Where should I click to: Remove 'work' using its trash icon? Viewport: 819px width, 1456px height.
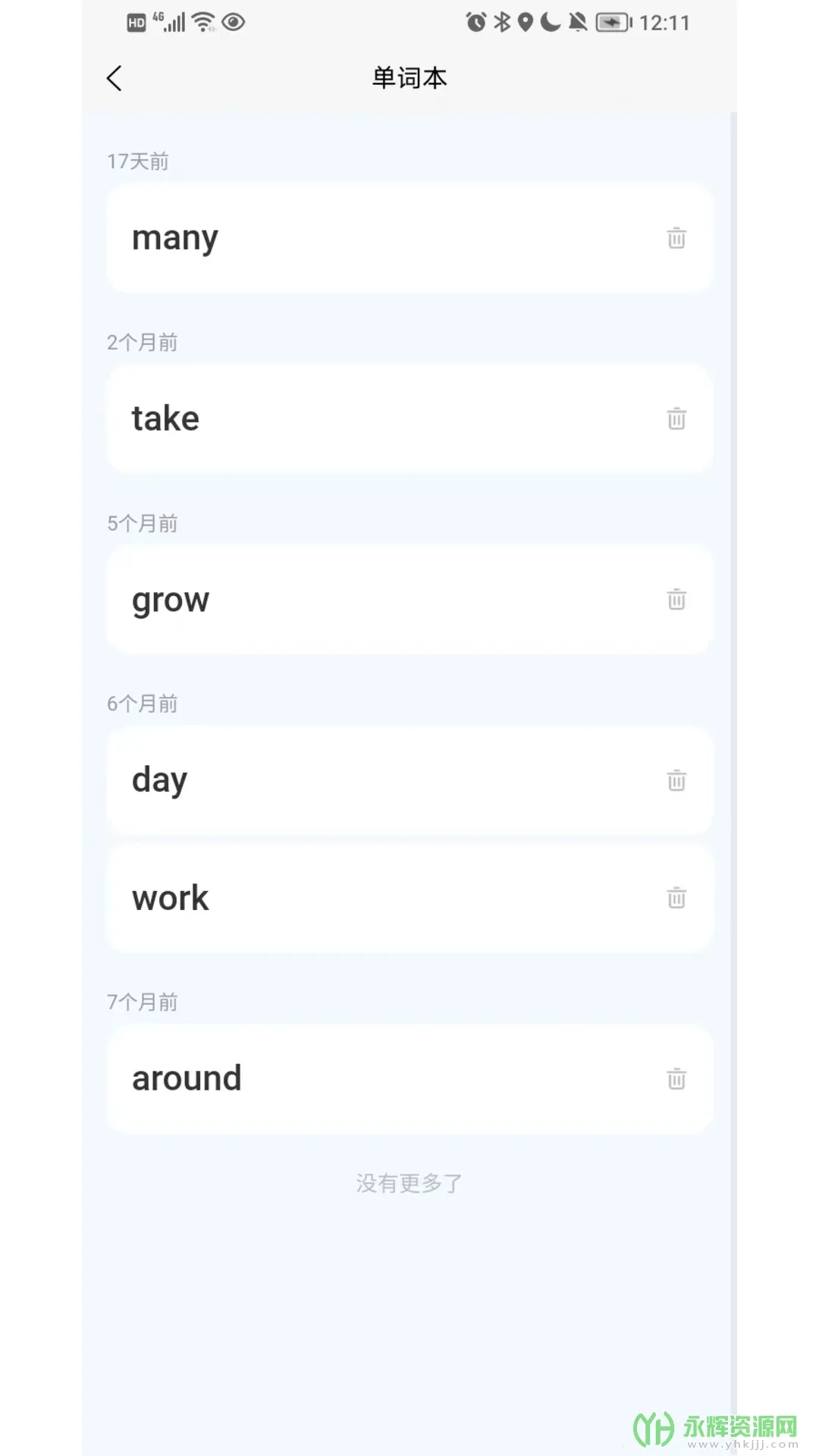[x=676, y=899]
